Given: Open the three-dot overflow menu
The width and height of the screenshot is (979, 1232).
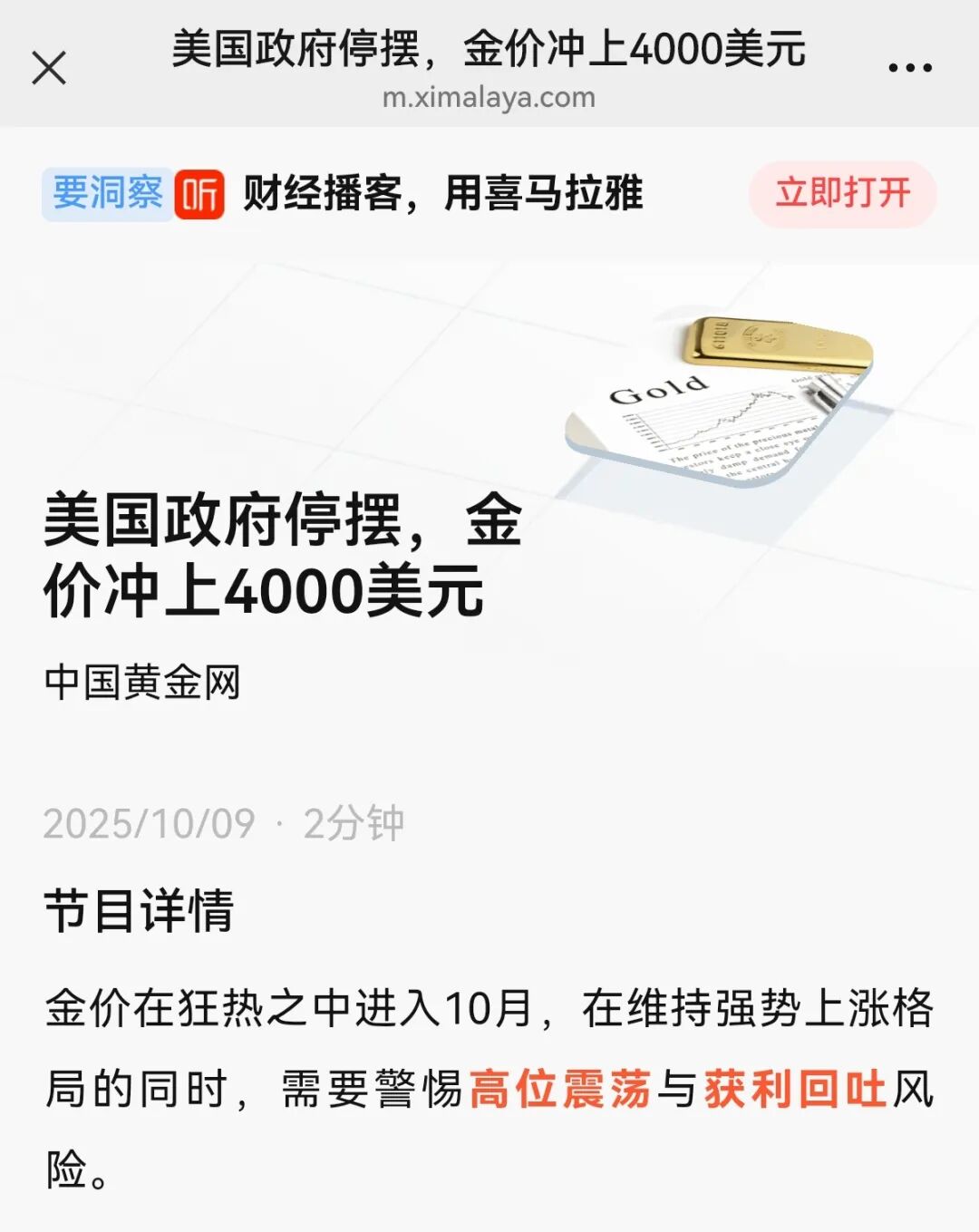Looking at the screenshot, I should point(909,68).
